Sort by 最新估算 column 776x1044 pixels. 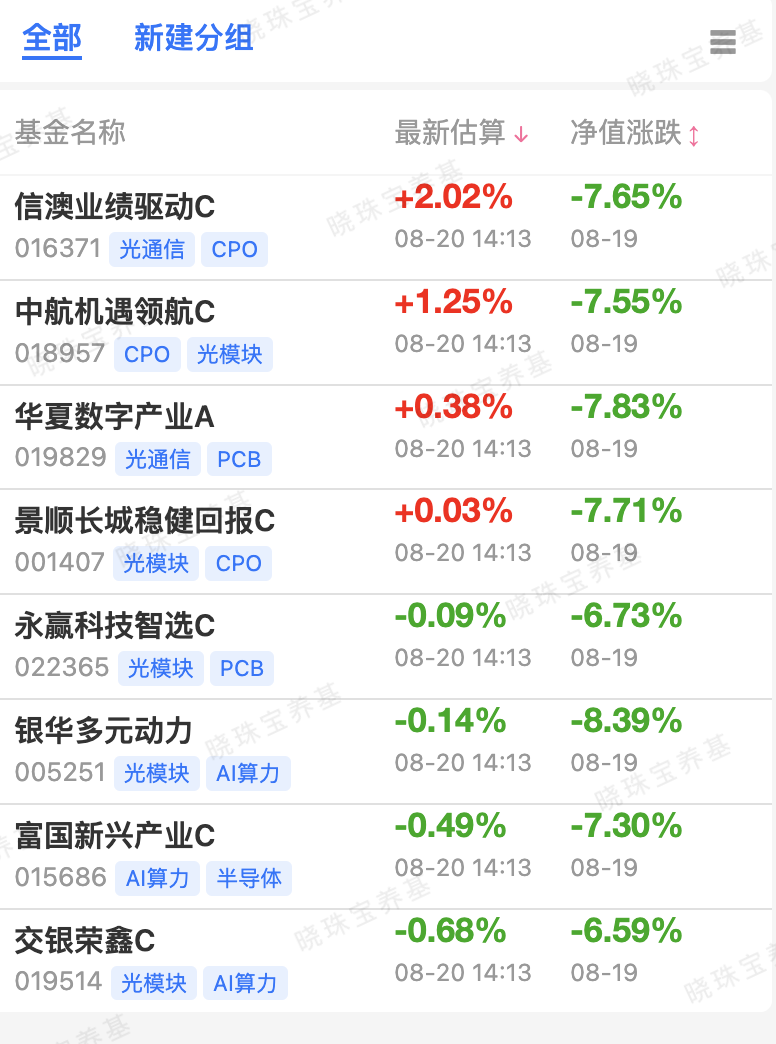462,132
